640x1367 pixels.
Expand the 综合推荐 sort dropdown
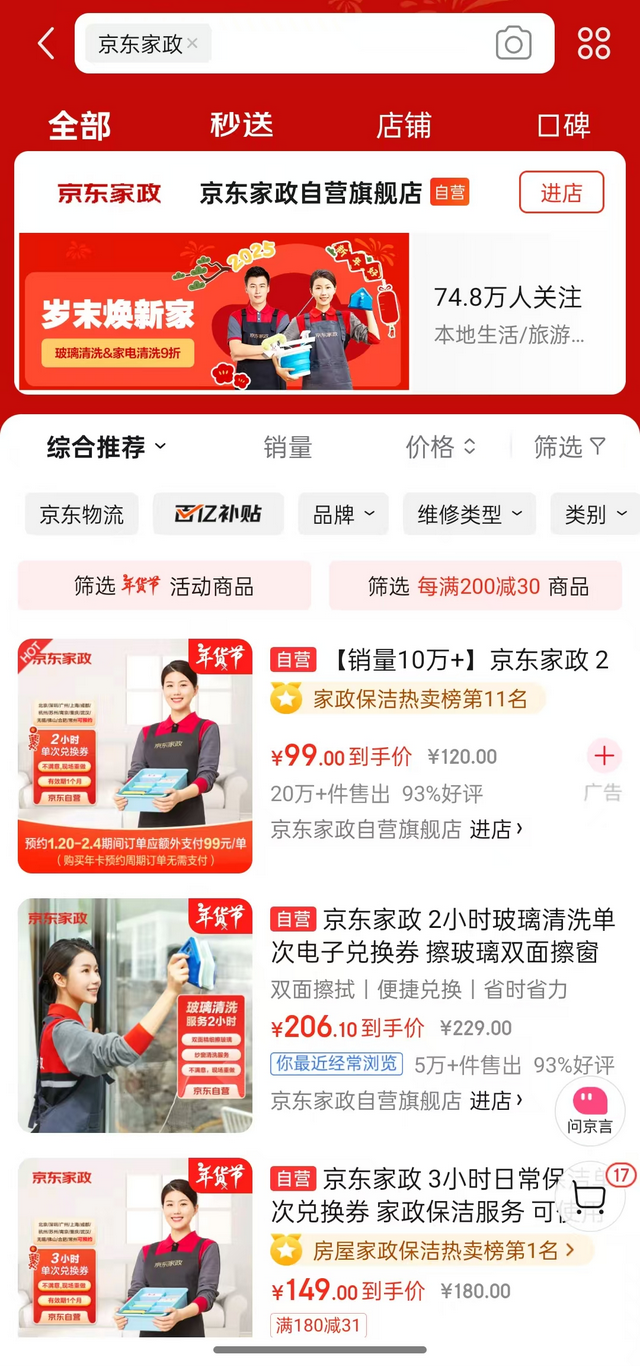click(x=106, y=447)
